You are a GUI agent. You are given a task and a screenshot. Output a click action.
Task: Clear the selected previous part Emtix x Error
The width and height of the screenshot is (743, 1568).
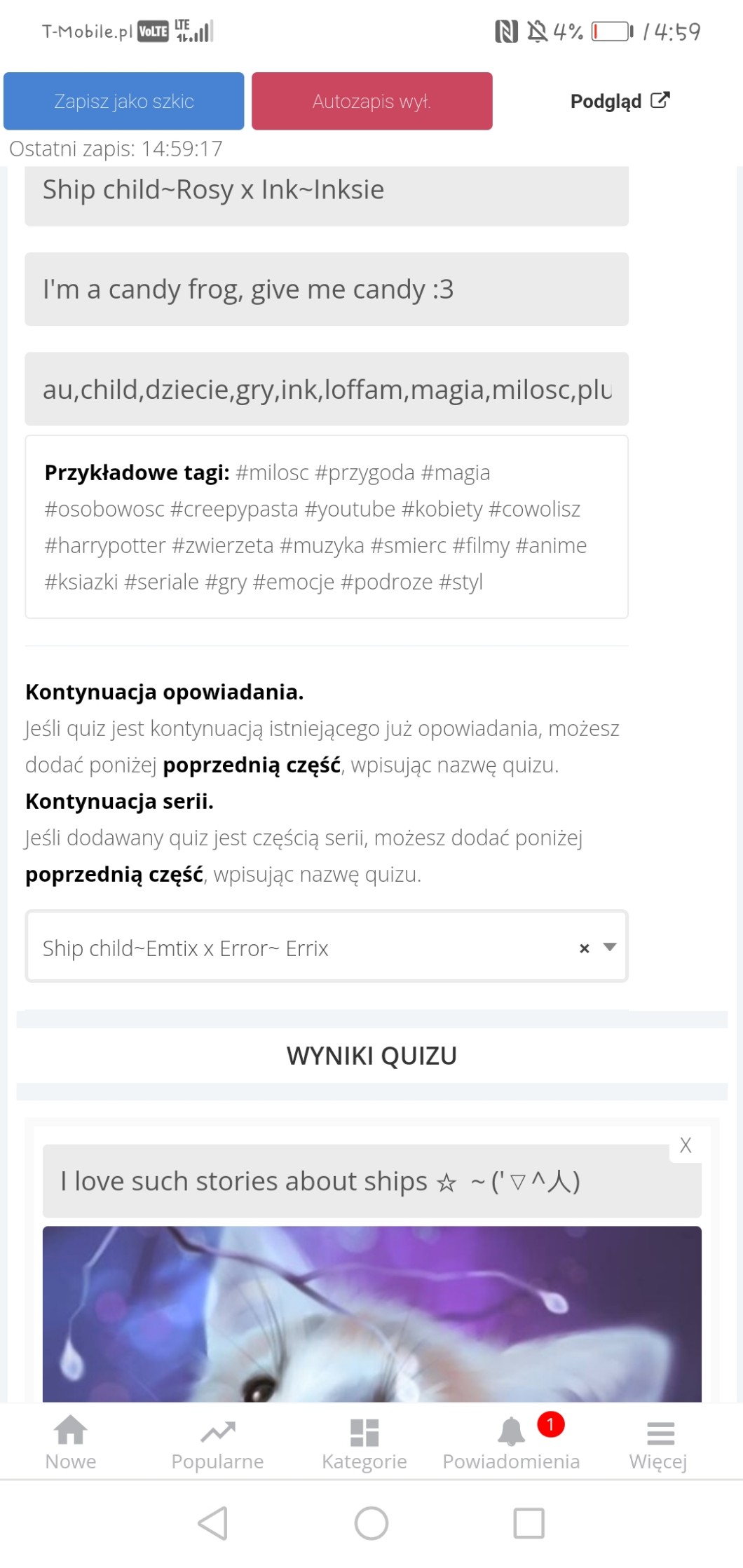[584, 948]
